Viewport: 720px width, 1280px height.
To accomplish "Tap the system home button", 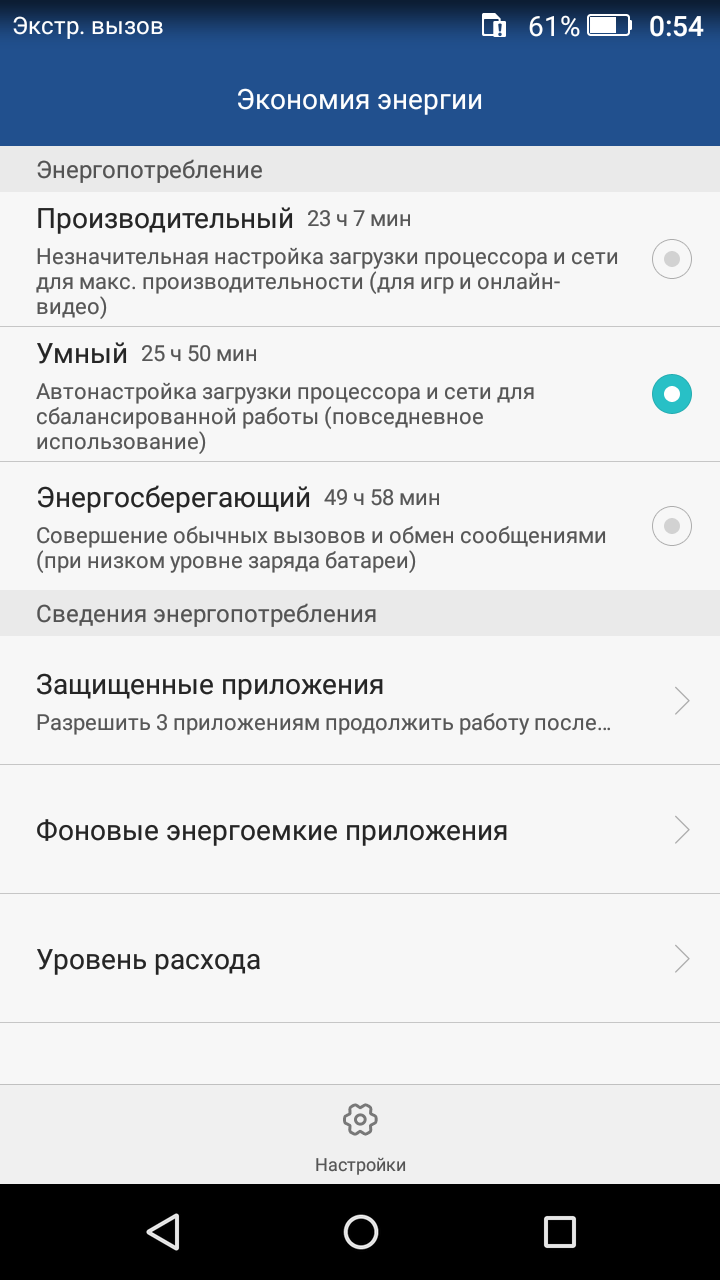I will (360, 1232).
